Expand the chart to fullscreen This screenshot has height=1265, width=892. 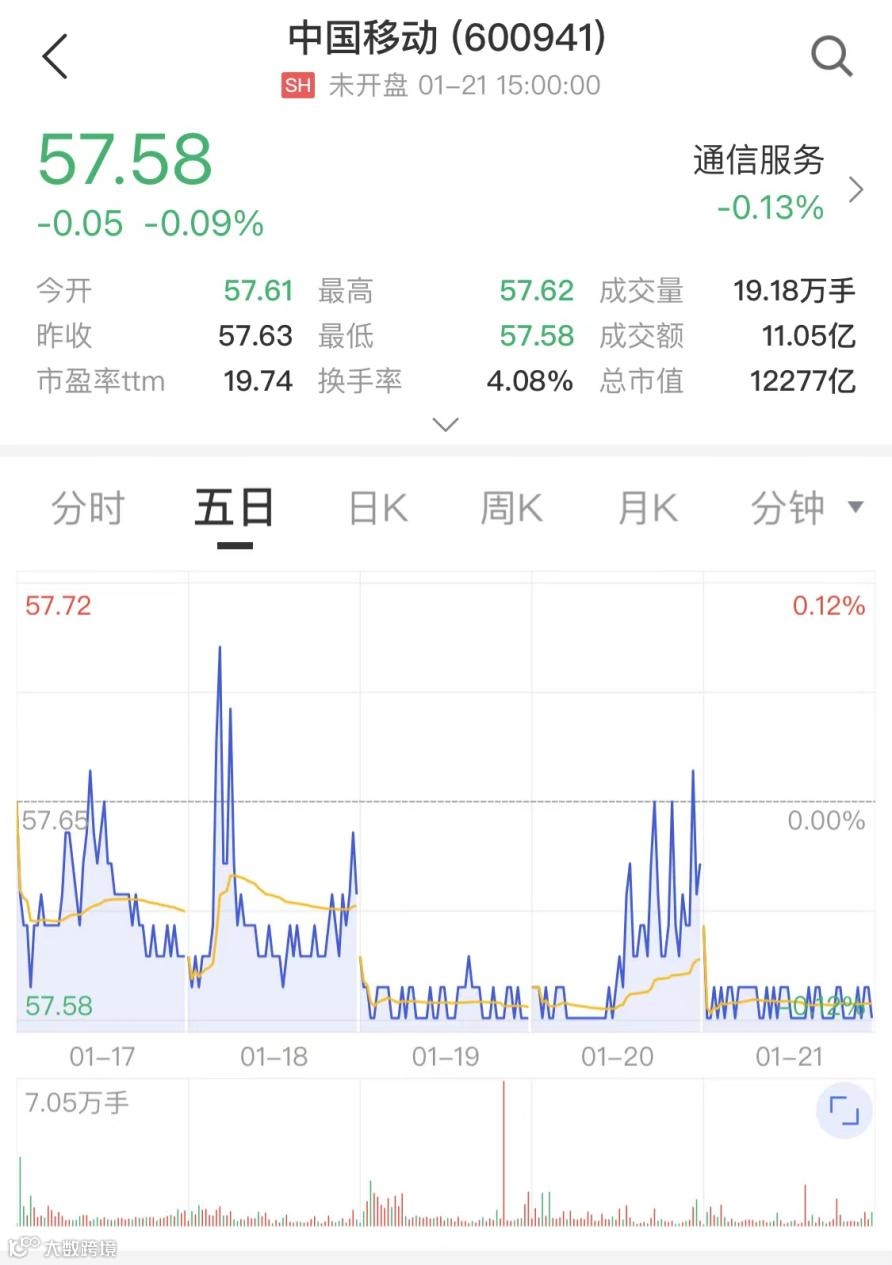point(844,1110)
